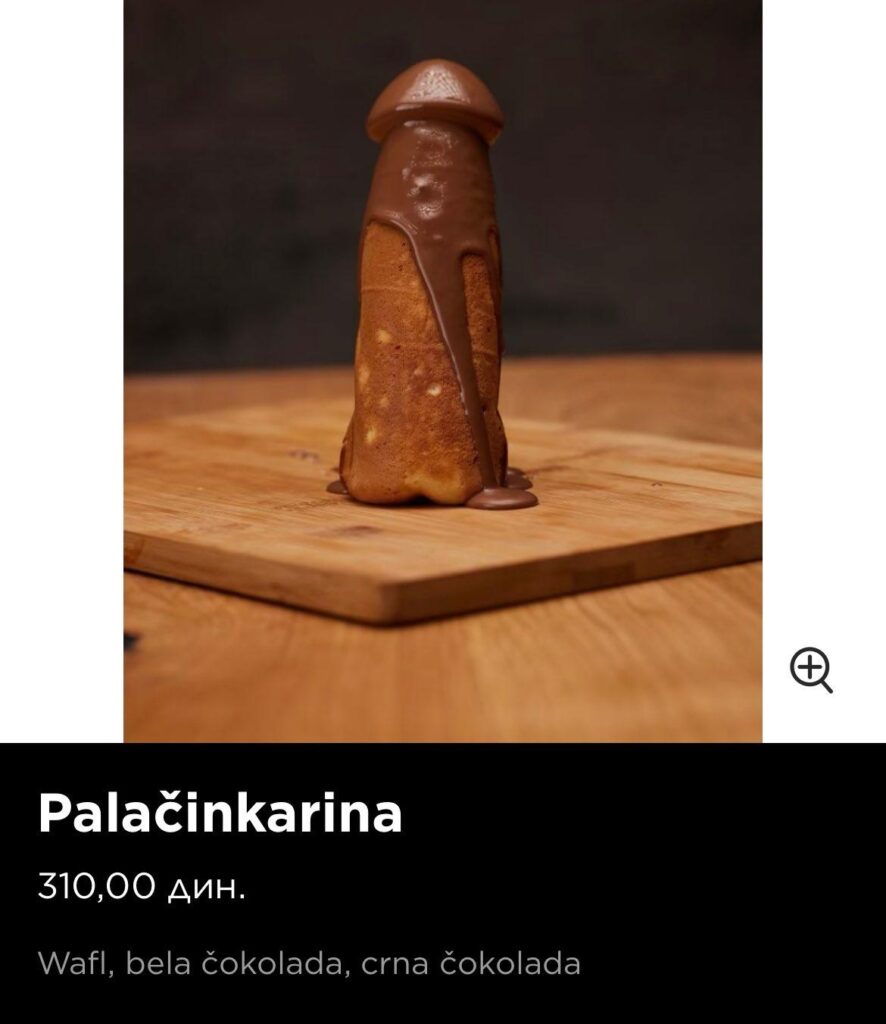Open the Palačinkarina product photo
This screenshot has width=886, height=1024.
442,370
